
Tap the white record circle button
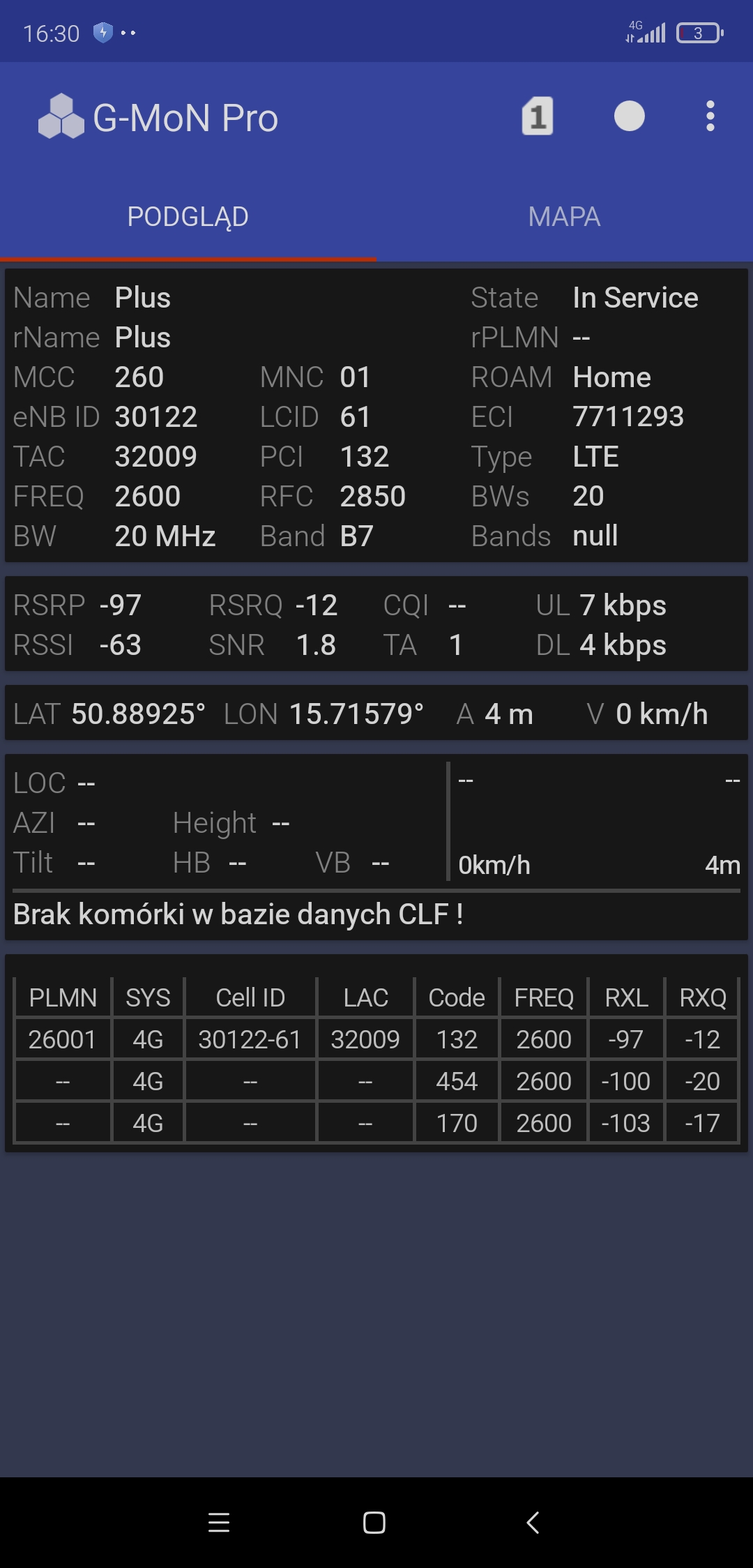629,116
